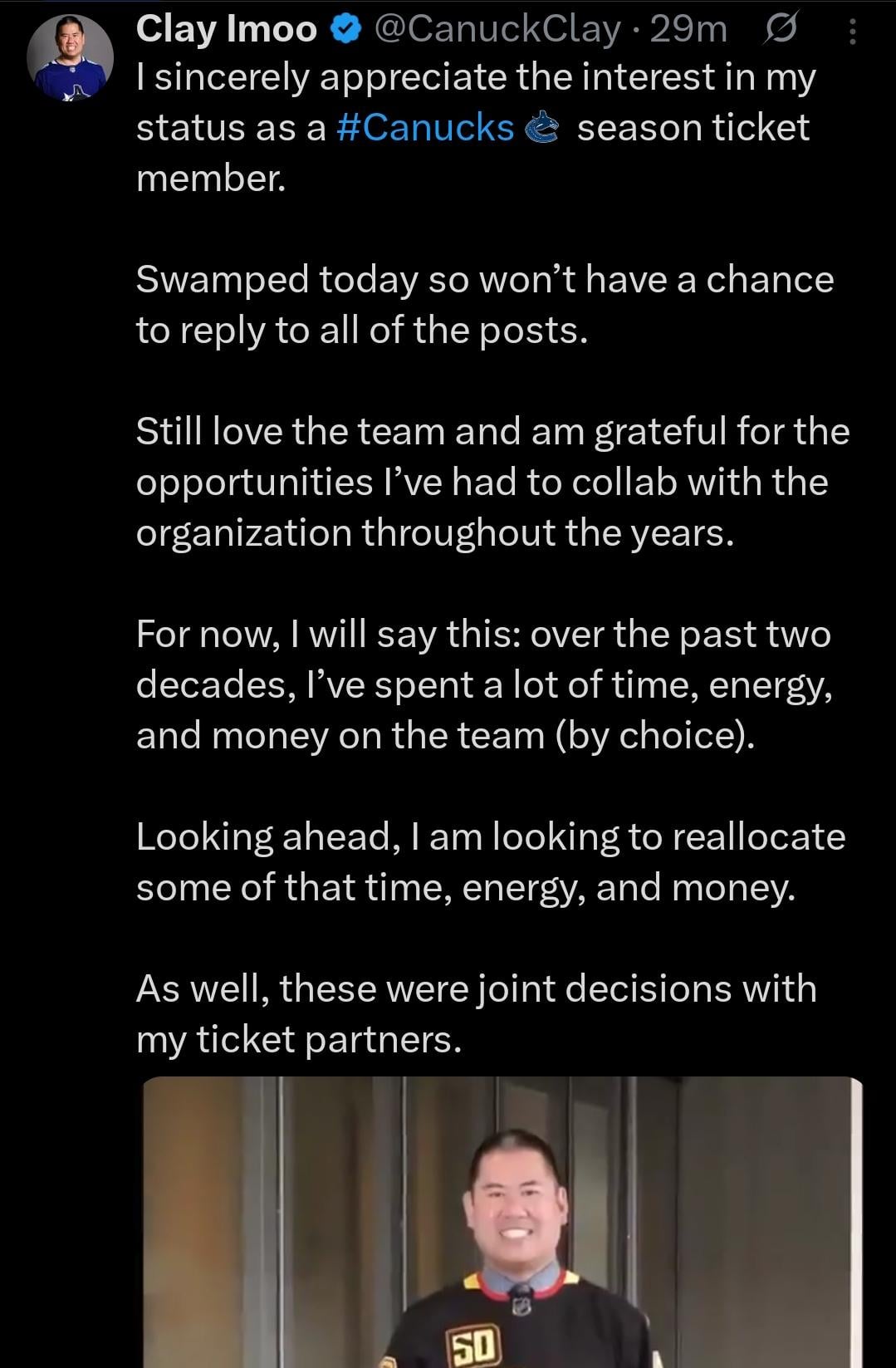Image resolution: width=896 pixels, height=1368 pixels.
Task: View the attached video of the jersey
Action: pyautogui.click(x=502, y=1221)
